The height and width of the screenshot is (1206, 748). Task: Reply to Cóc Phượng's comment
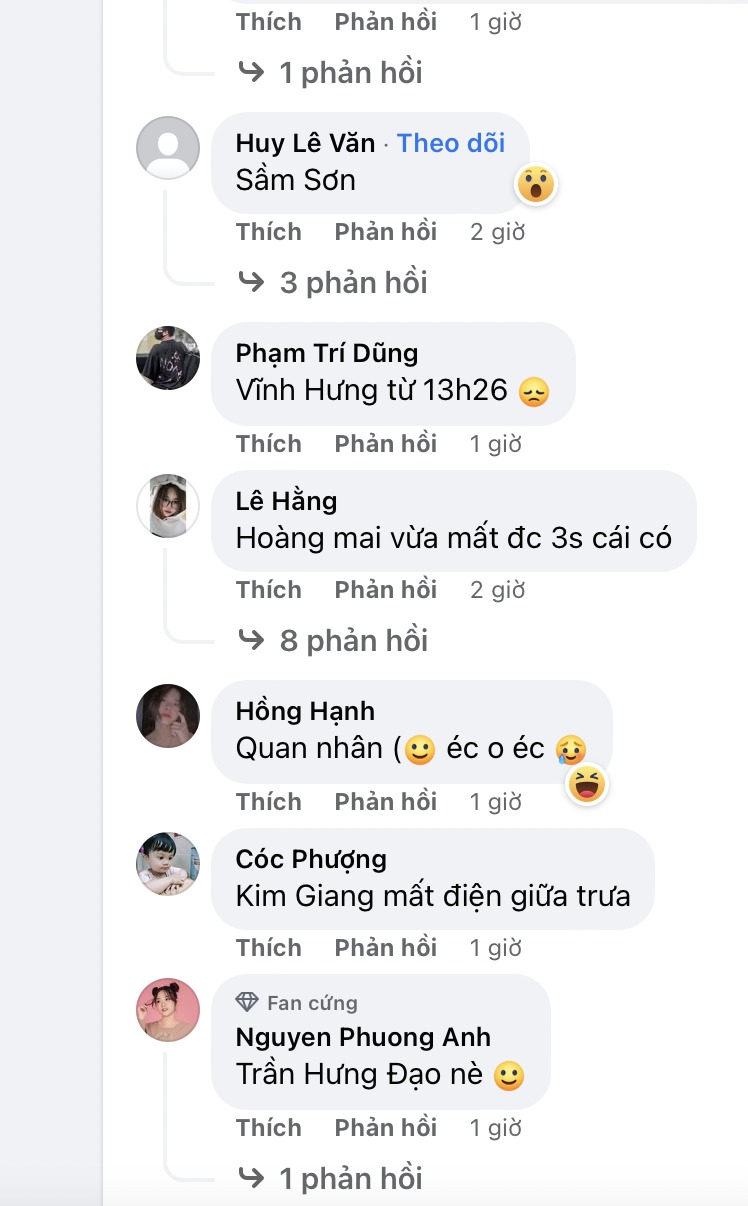pyautogui.click(x=385, y=947)
